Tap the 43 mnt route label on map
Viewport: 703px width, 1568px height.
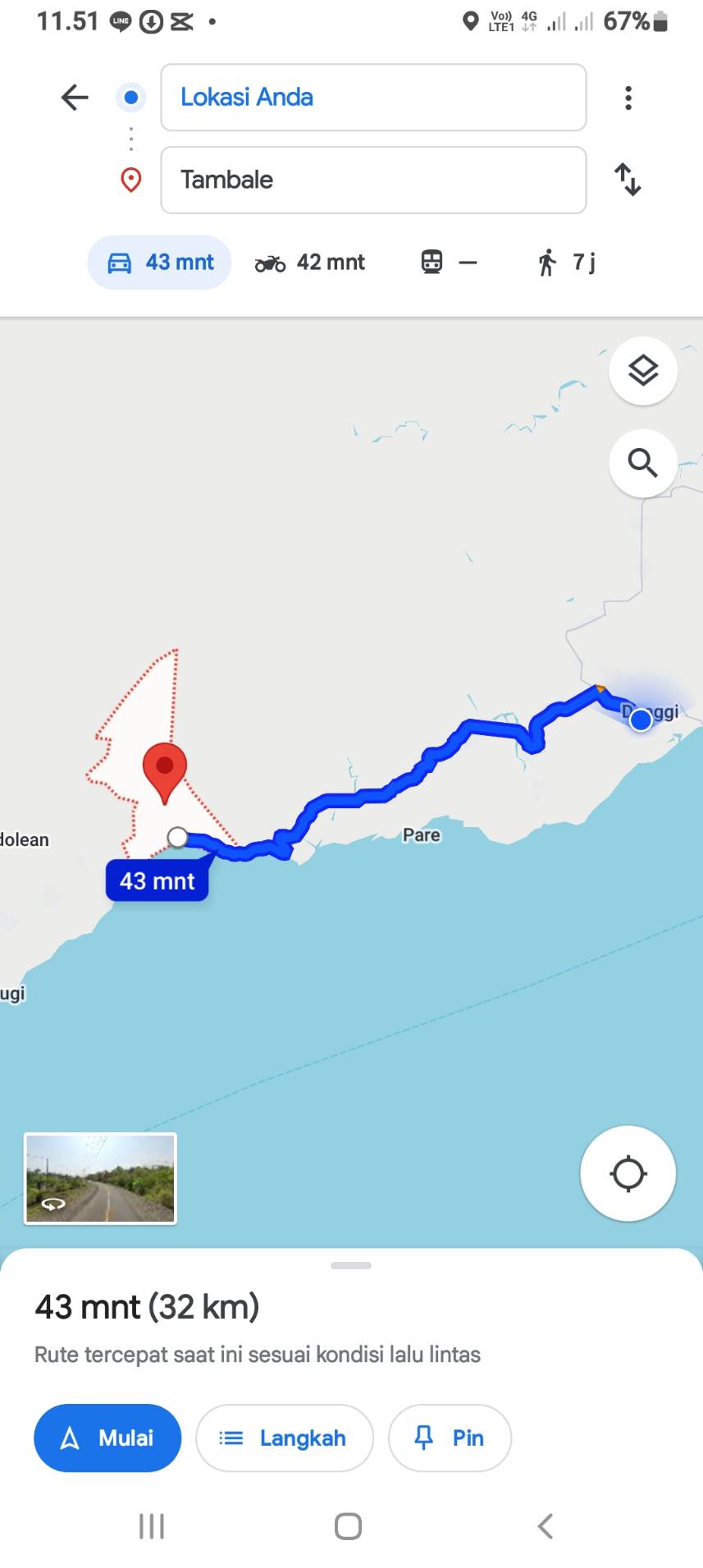[157, 880]
